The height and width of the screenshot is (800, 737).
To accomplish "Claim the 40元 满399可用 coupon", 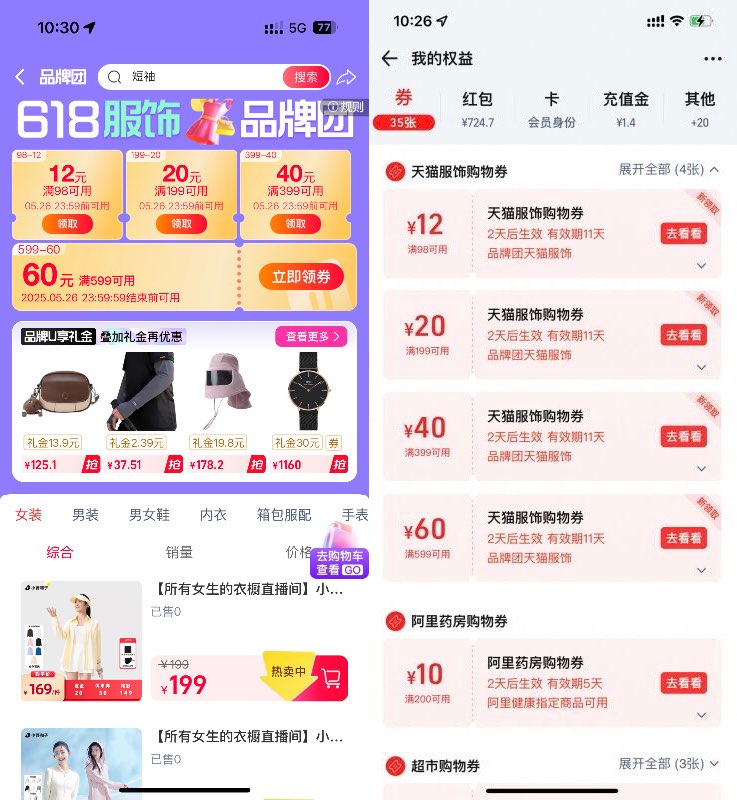I will [x=295, y=224].
